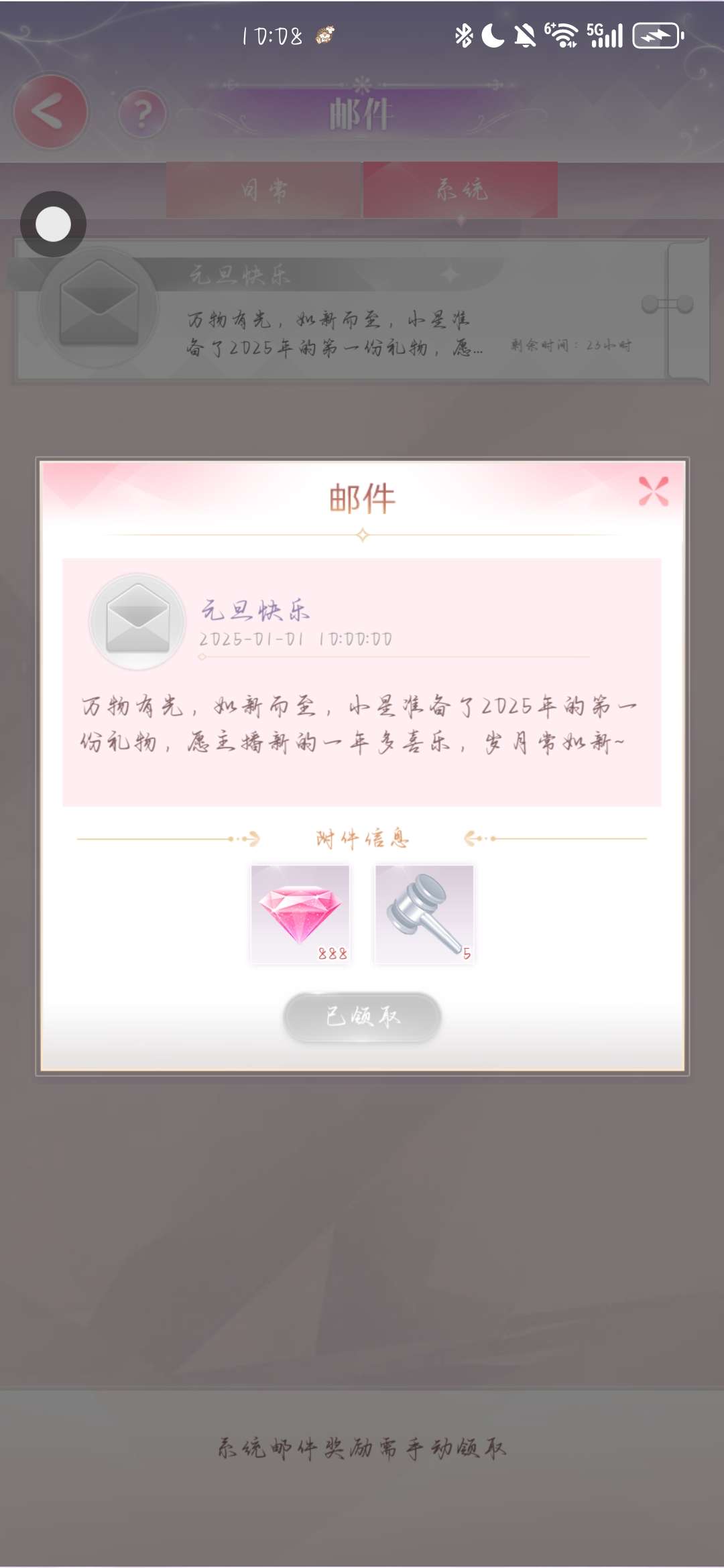Close the mail popup with the X icon
The width and height of the screenshot is (724, 1568).
click(x=654, y=491)
